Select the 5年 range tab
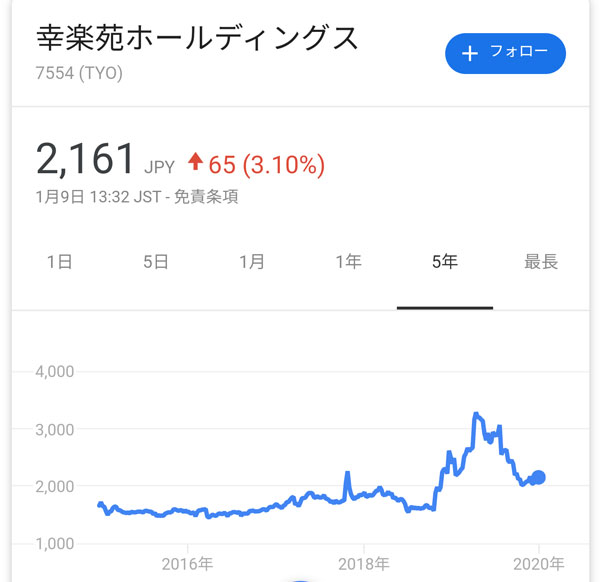The height and width of the screenshot is (582, 600). (444, 263)
